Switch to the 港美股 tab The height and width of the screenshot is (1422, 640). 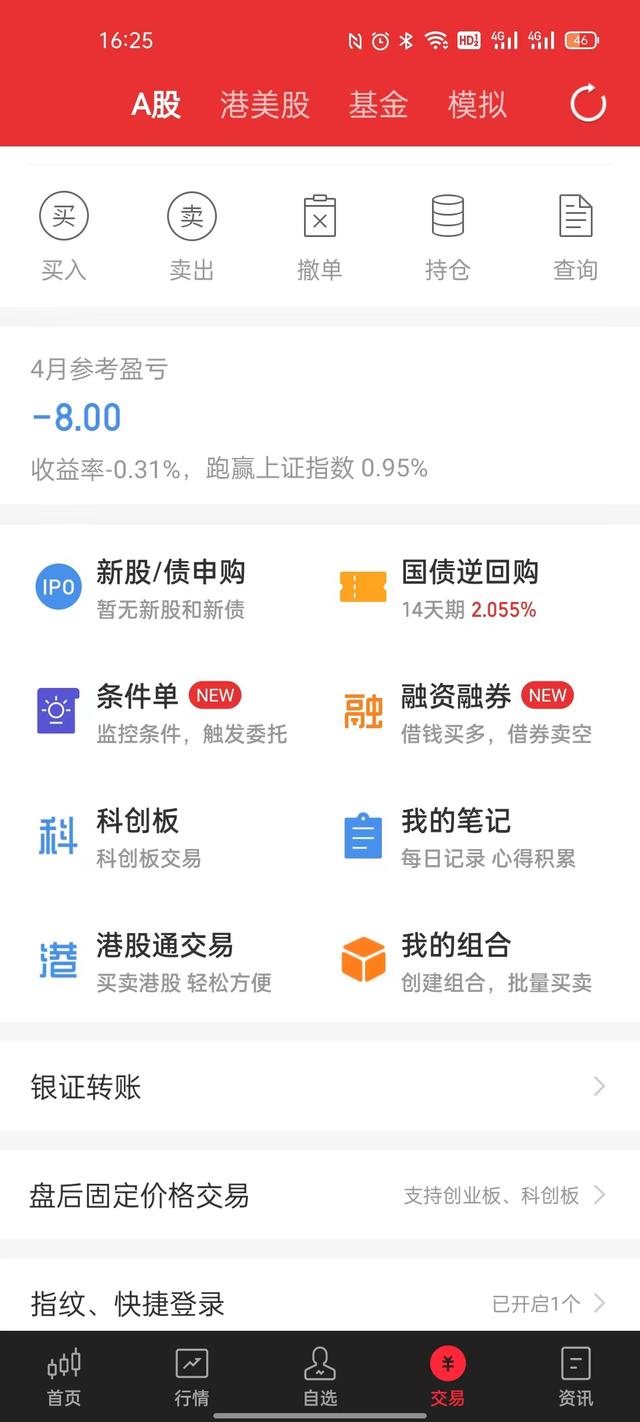coord(265,105)
